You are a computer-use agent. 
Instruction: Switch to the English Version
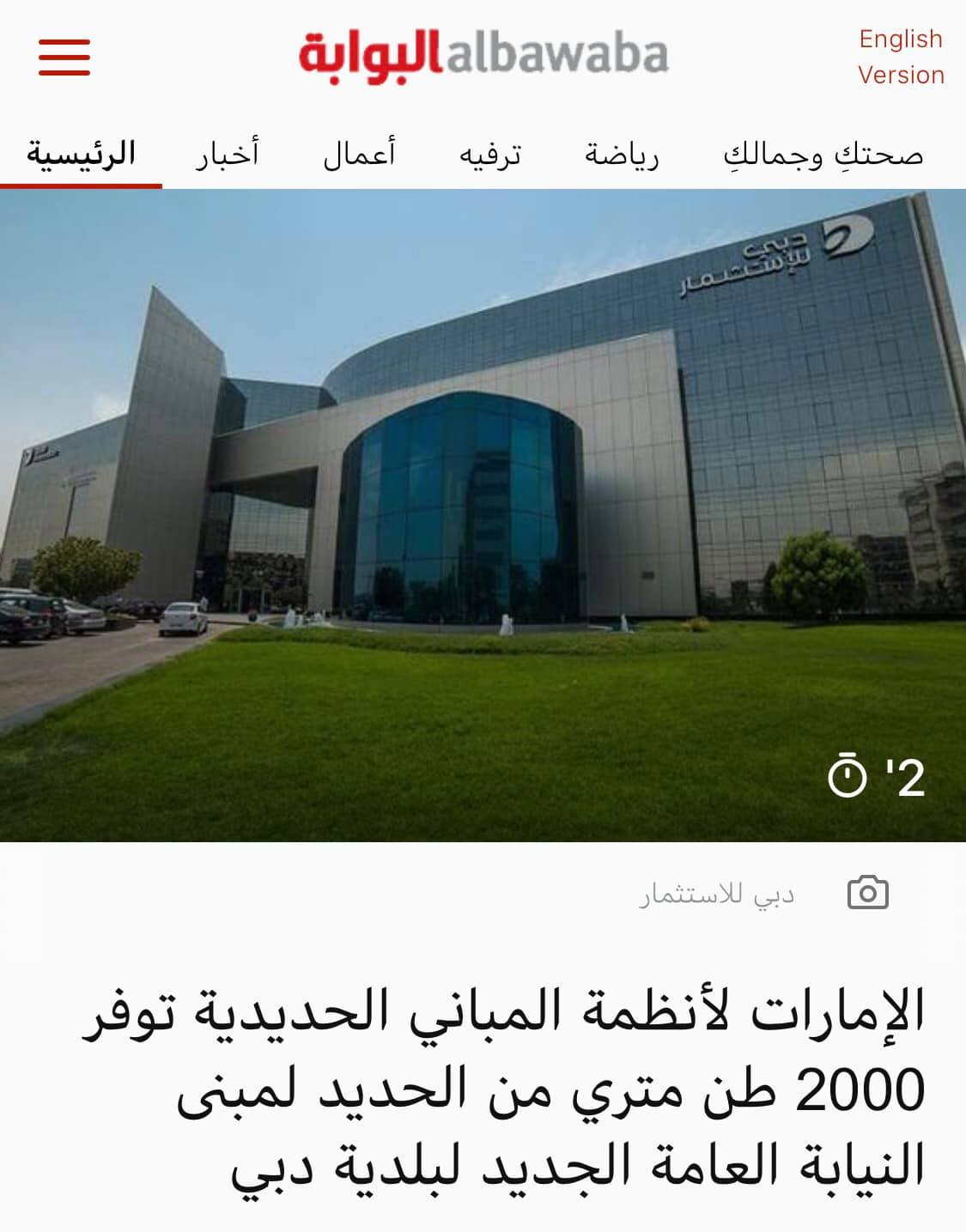901,57
